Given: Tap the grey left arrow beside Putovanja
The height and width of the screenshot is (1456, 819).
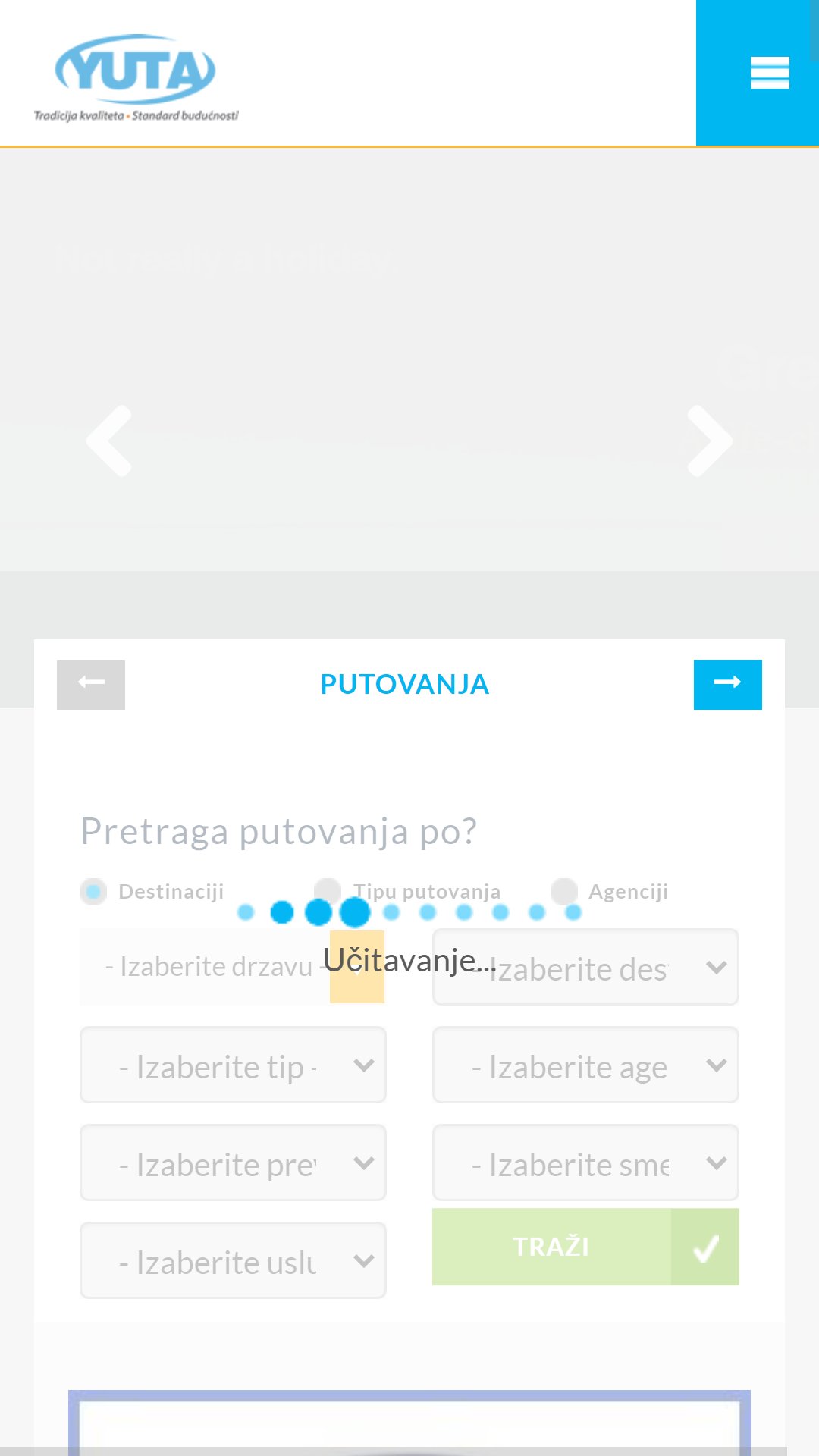Looking at the screenshot, I should (x=91, y=684).
